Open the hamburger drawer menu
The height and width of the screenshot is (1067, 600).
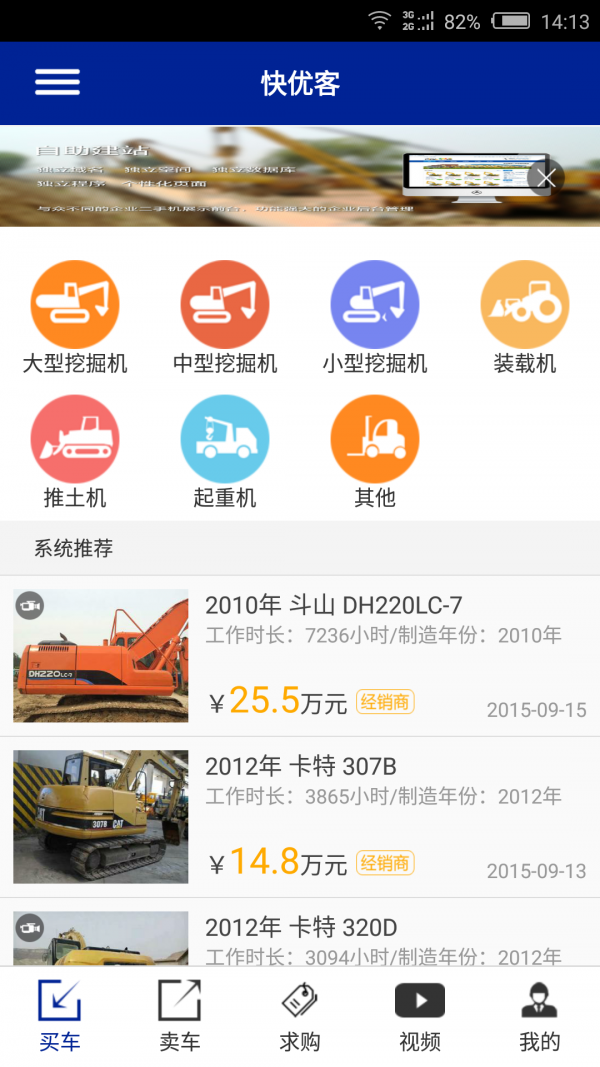tap(57, 82)
